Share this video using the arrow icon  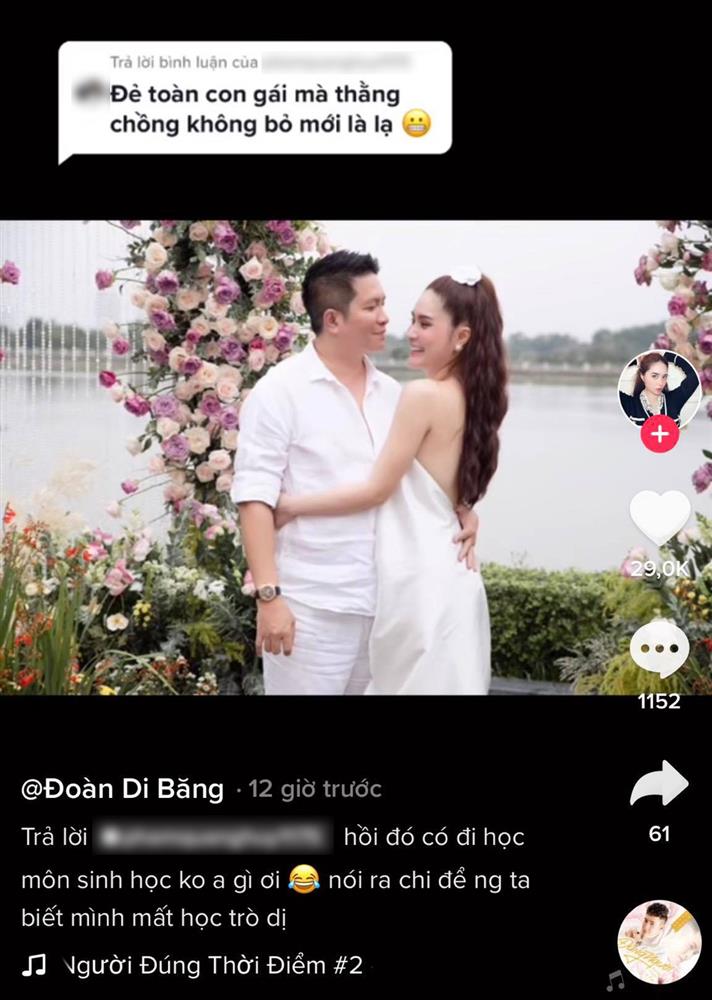659,784
